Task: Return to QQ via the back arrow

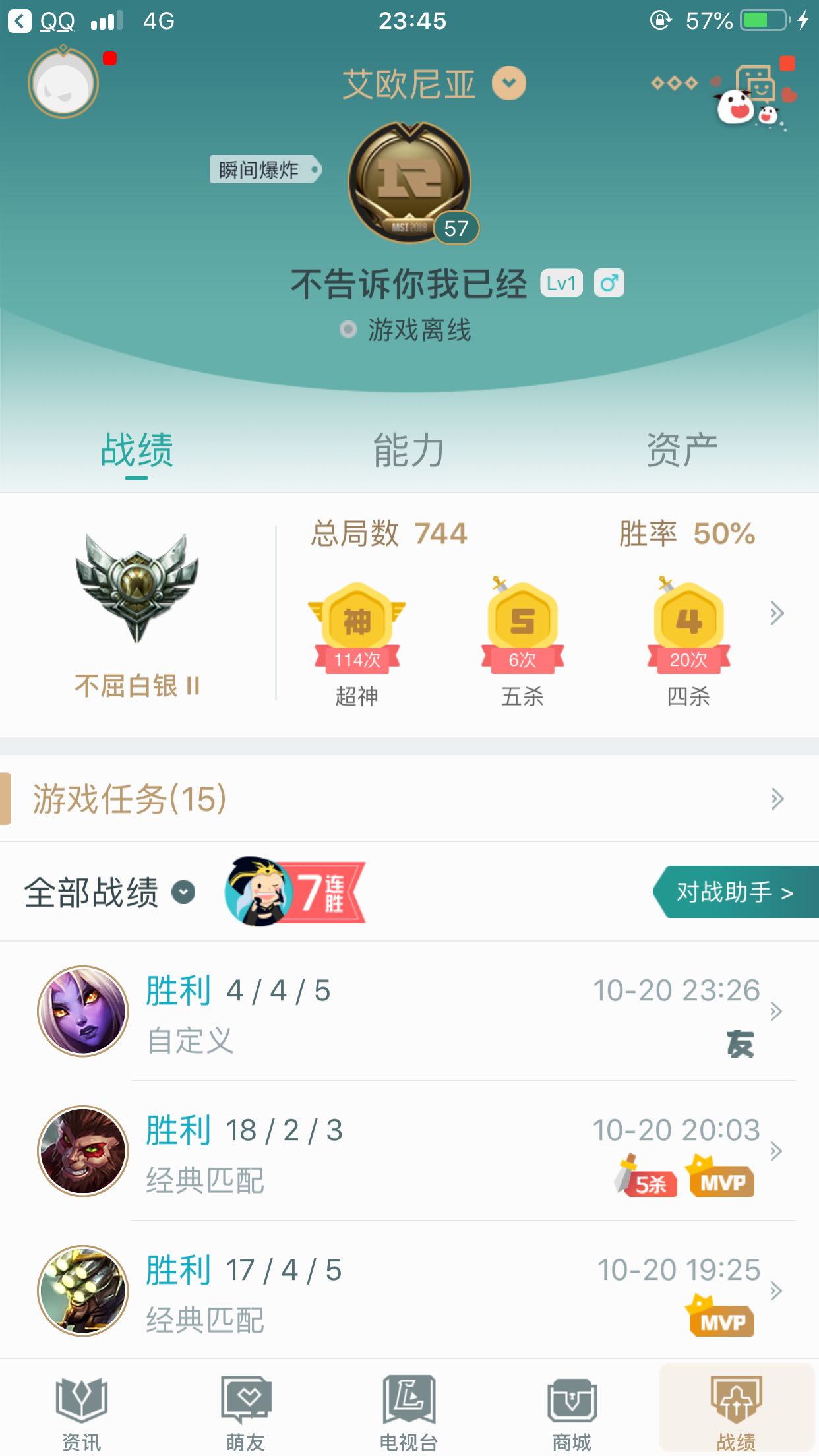Action: click(x=20, y=21)
